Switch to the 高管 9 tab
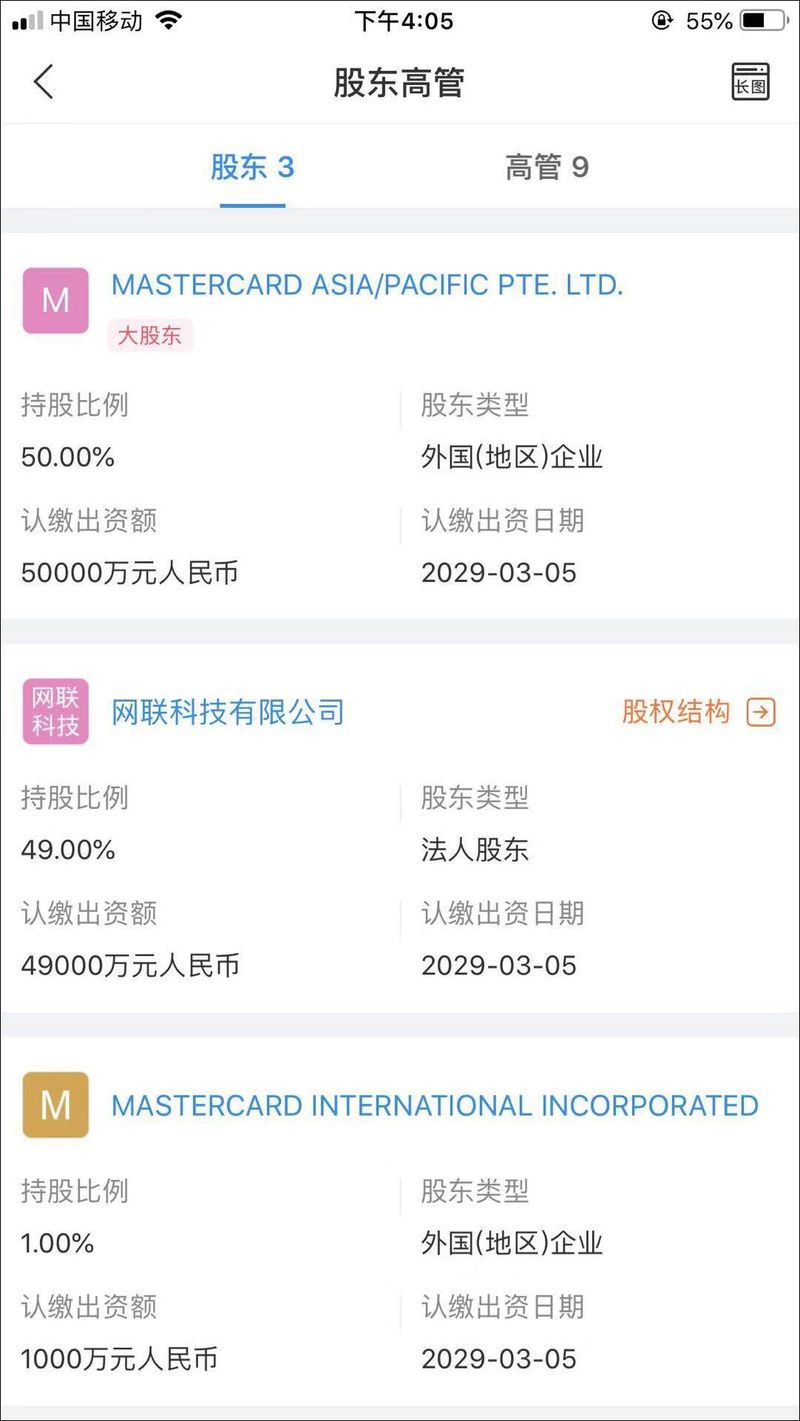The height and width of the screenshot is (1421, 800). click(x=546, y=167)
